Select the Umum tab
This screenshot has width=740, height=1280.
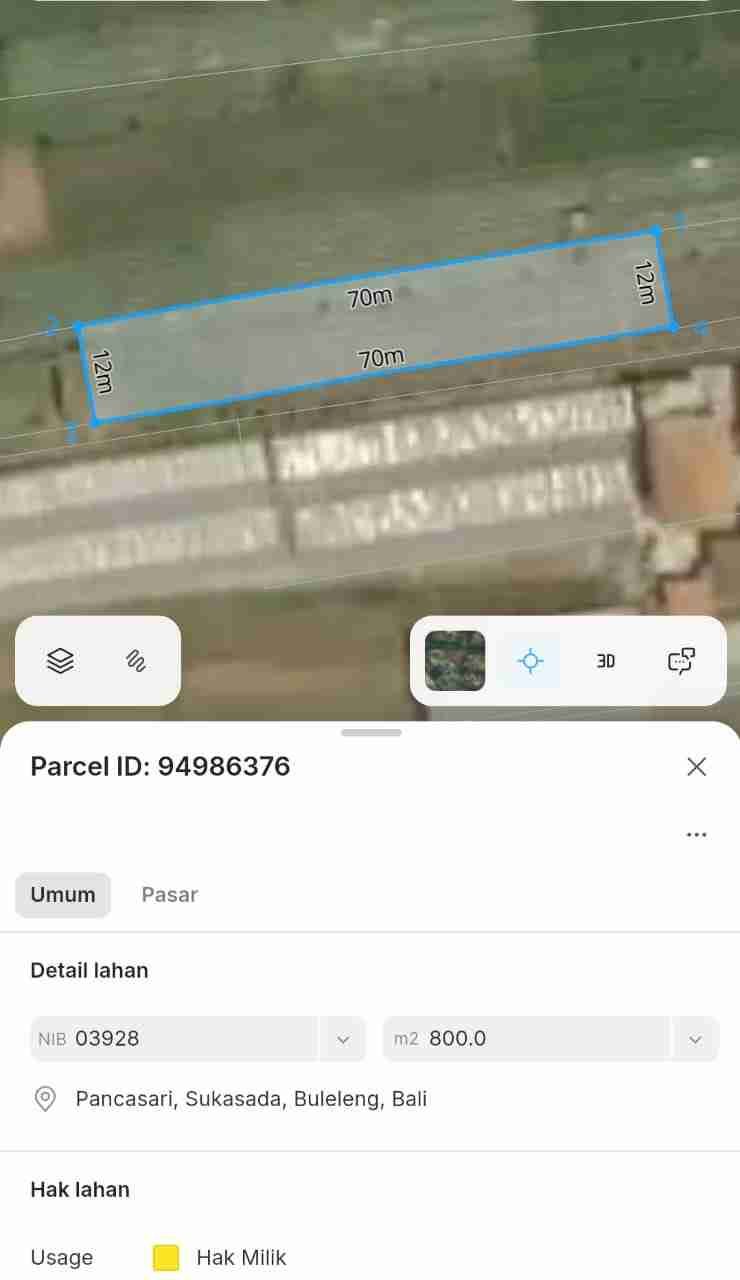point(63,895)
